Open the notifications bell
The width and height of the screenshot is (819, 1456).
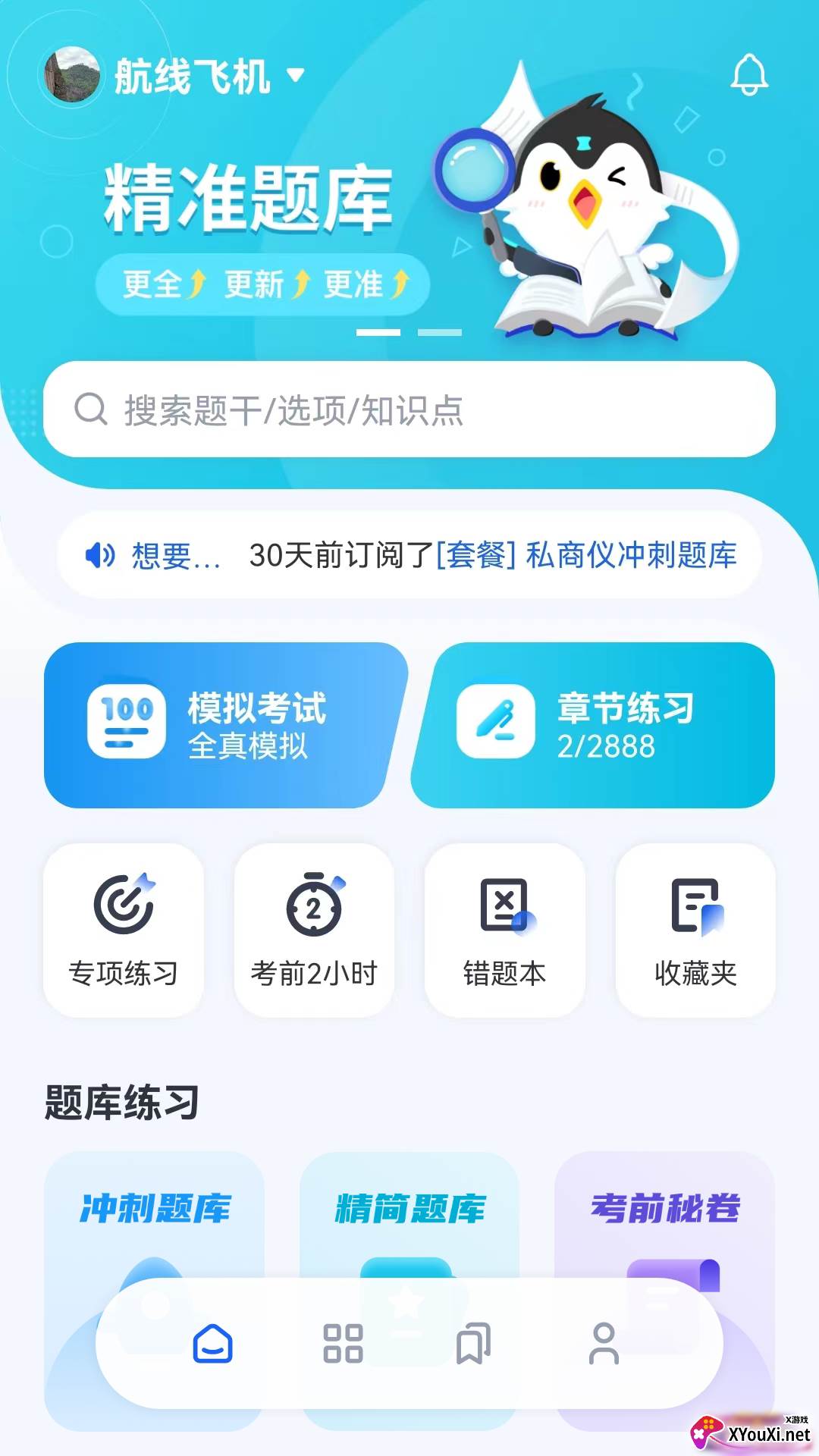point(749,74)
